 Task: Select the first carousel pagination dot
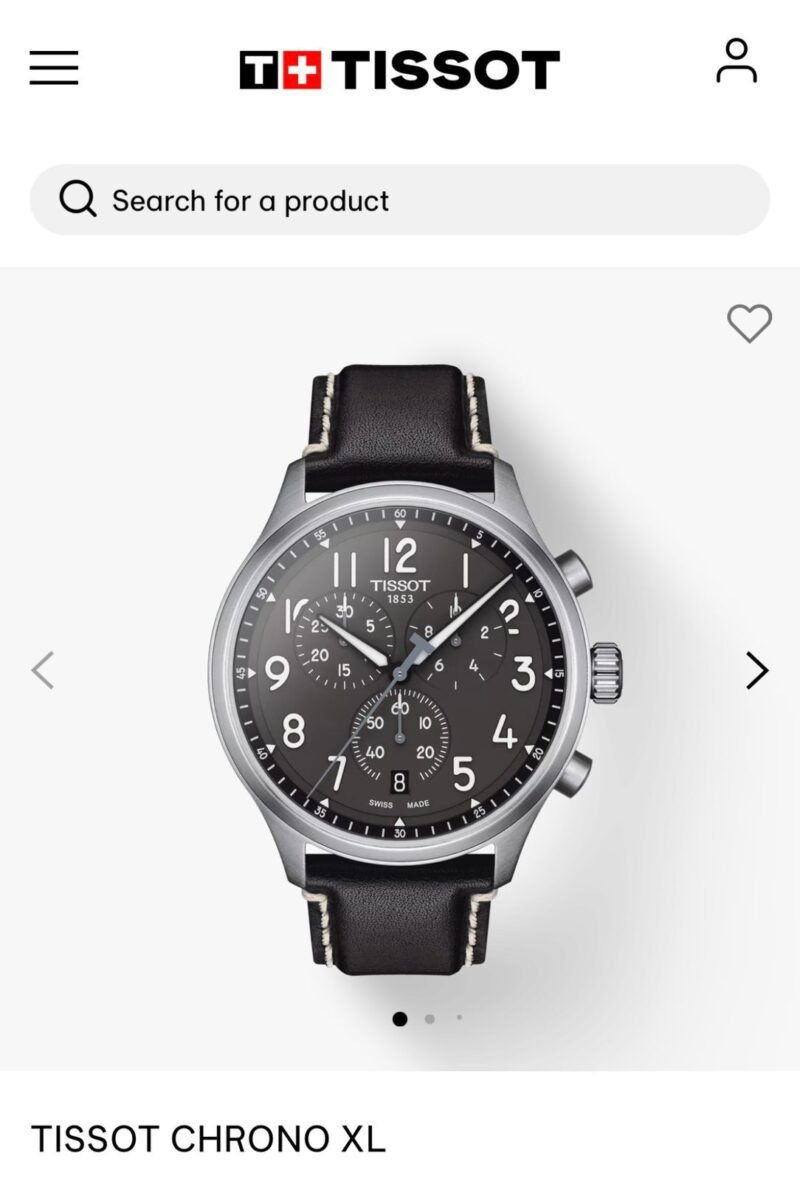[401, 1017]
